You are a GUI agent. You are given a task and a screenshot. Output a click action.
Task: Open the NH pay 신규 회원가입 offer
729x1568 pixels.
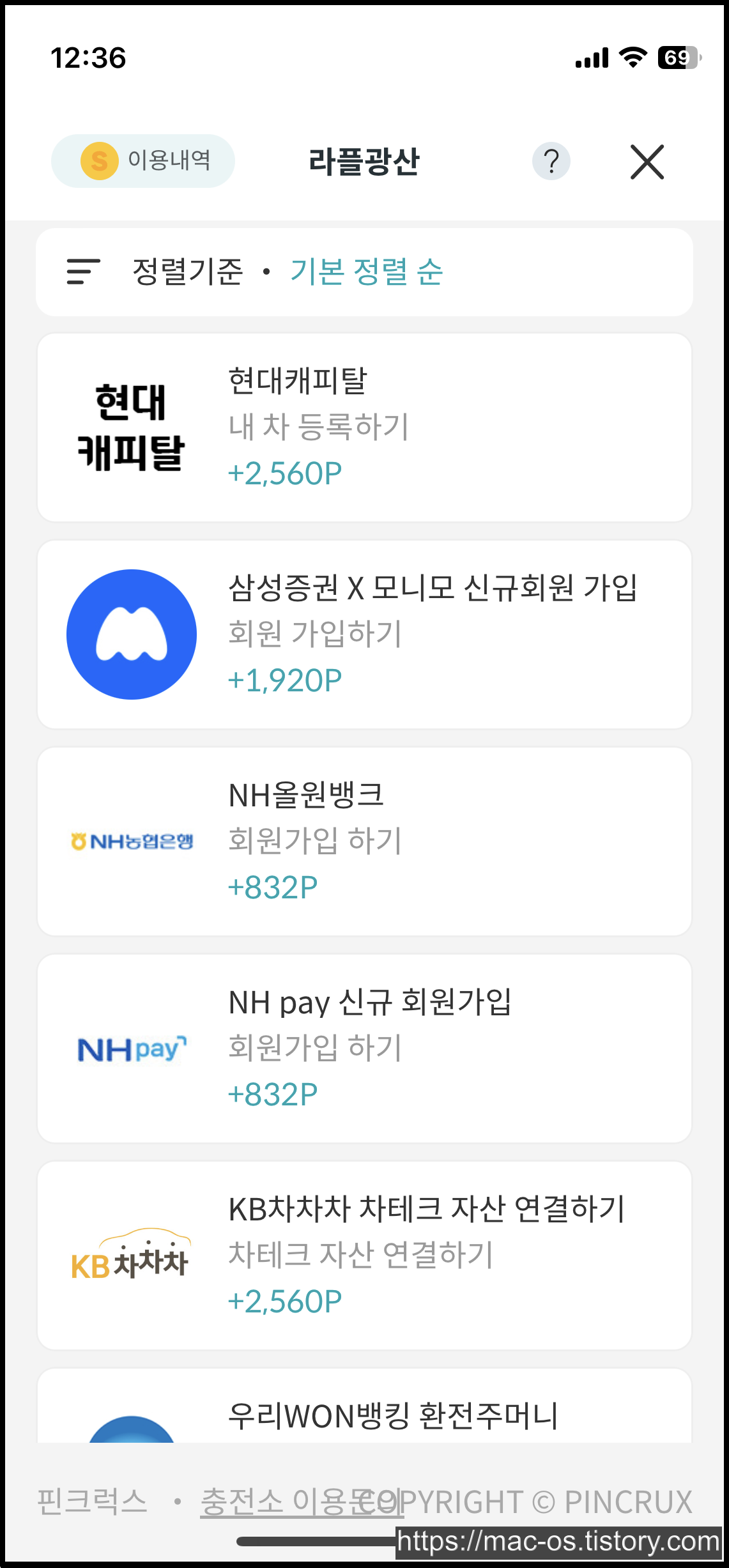pos(364,1049)
